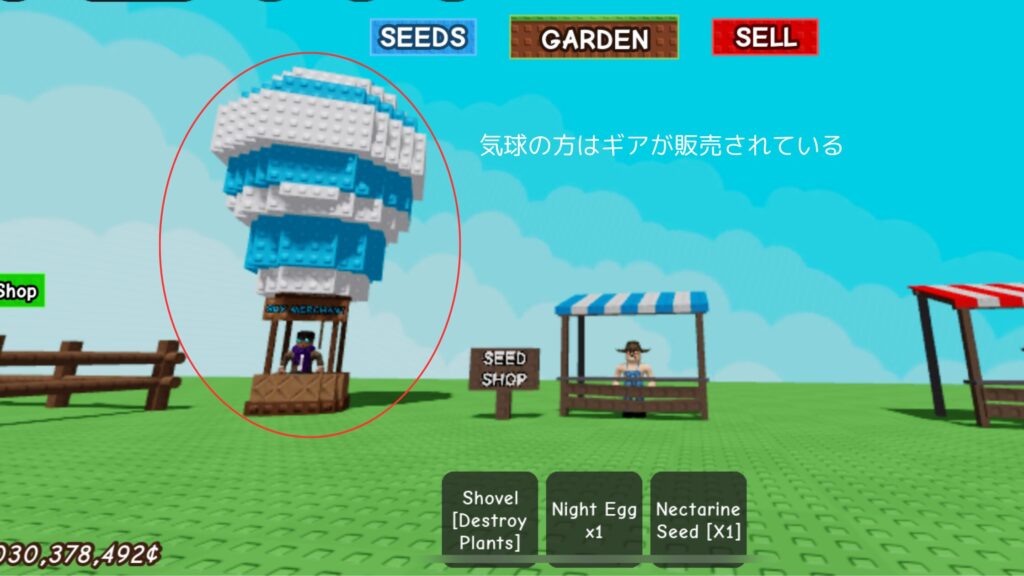Equip the Shovel from the hotbar
The image size is (1024, 576).
coord(490,518)
